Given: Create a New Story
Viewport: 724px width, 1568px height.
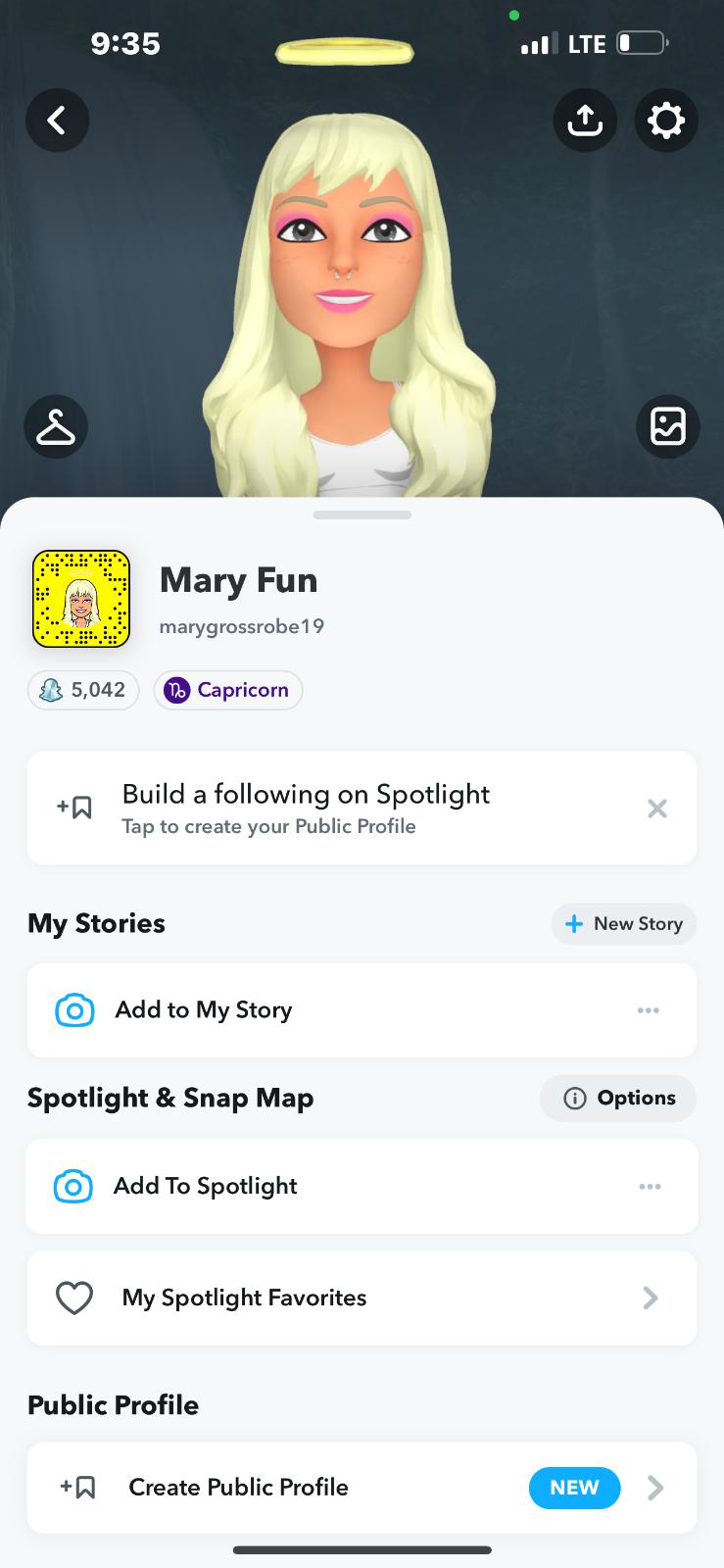Looking at the screenshot, I should [624, 924].
